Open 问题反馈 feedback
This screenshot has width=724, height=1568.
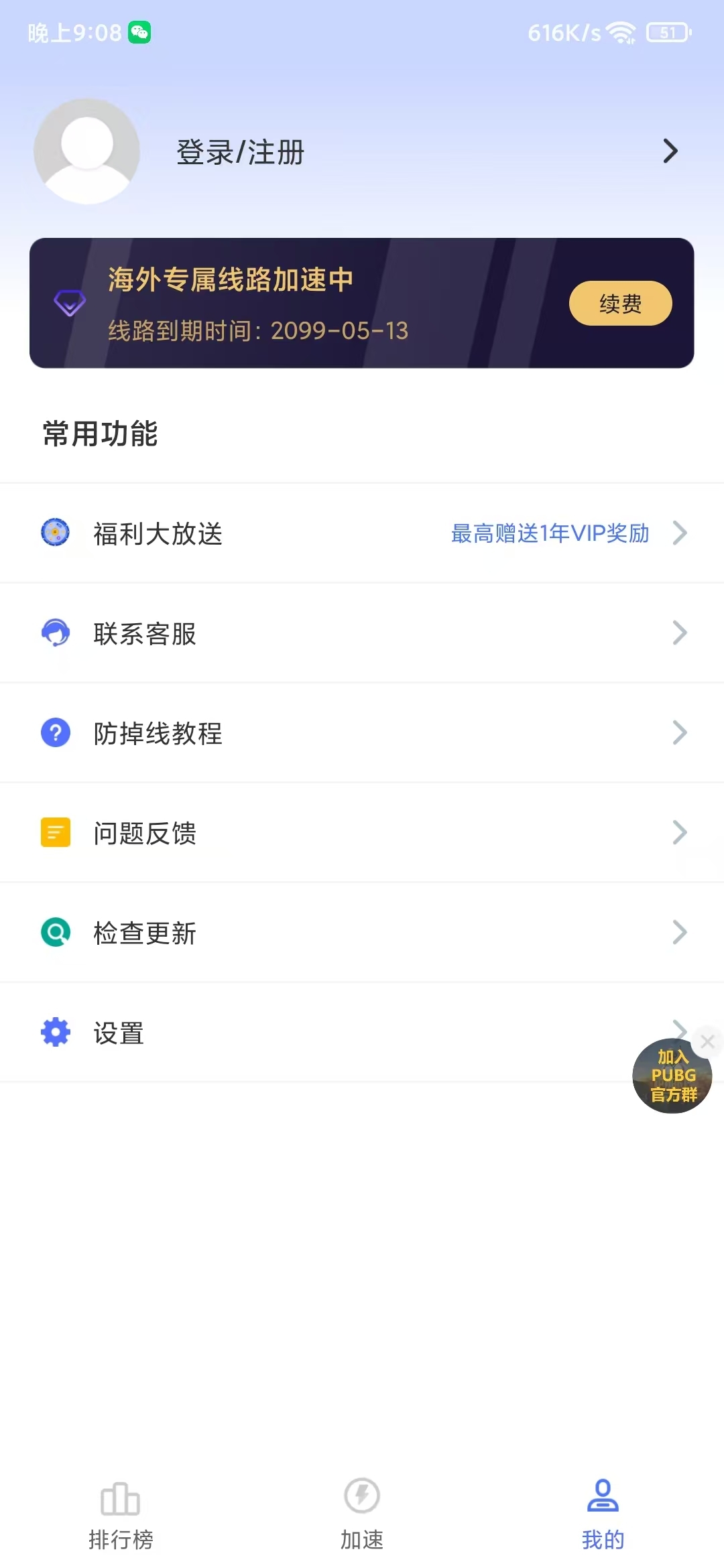click(x=362, y=833)
